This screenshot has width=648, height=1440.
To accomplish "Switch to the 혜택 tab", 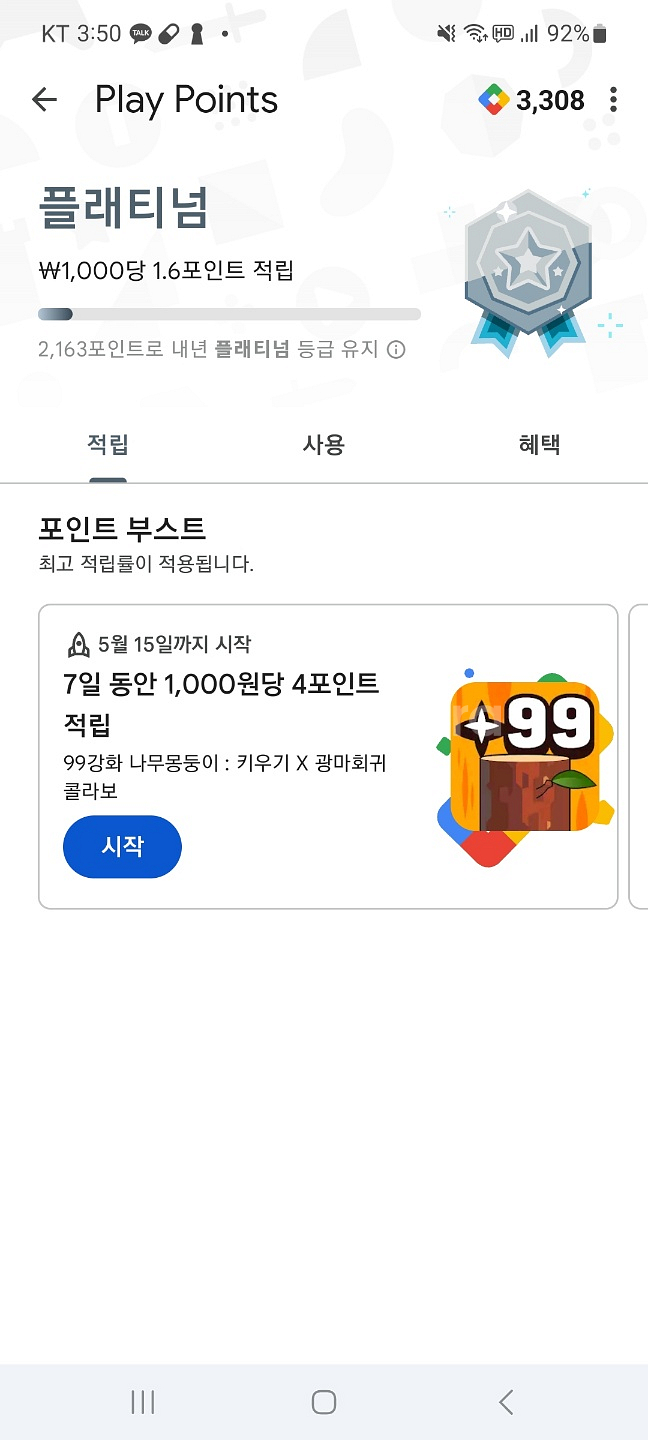I will pyautogui.click(x=539, y=445).
